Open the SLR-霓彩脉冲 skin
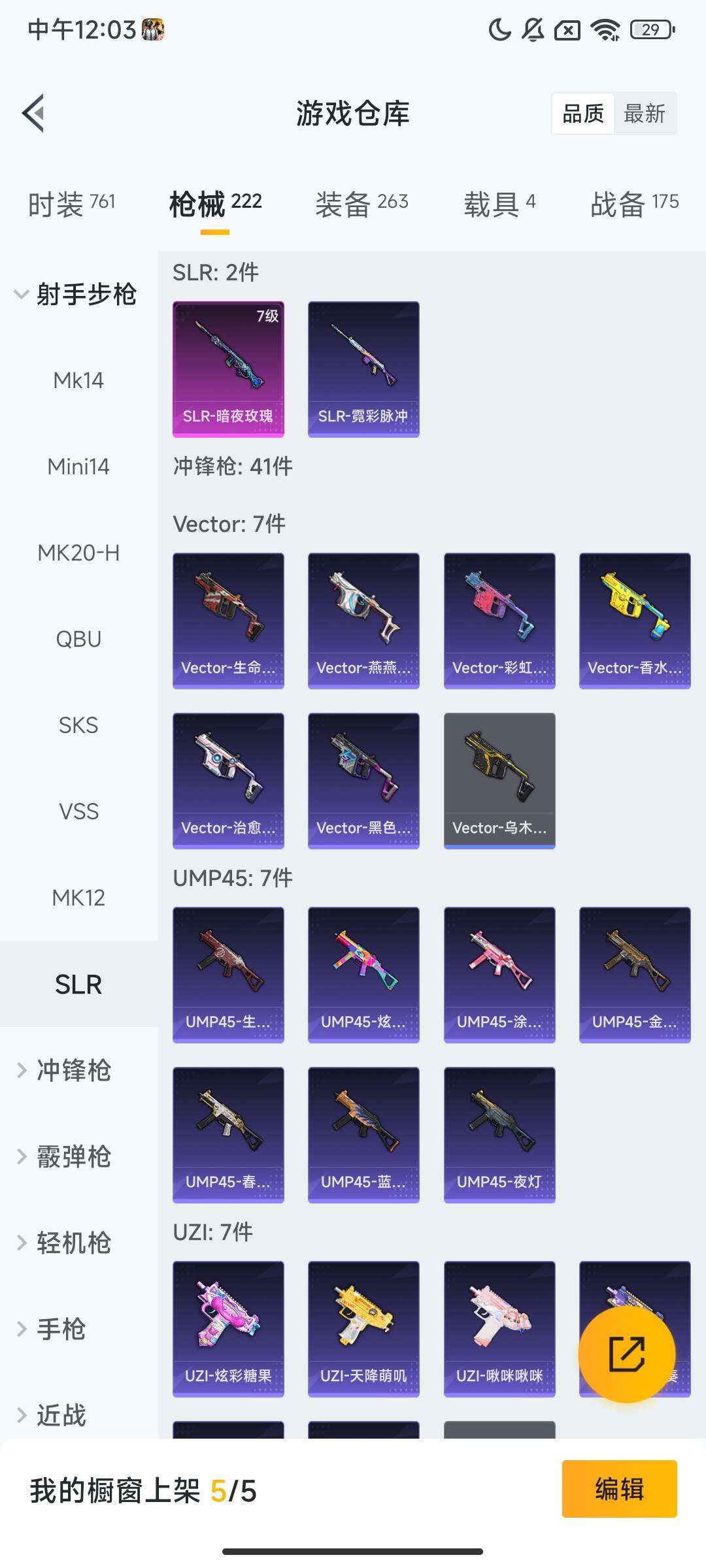Image resolution: width=706 pixels, height=1568 pixels. [x=363, y=368]
